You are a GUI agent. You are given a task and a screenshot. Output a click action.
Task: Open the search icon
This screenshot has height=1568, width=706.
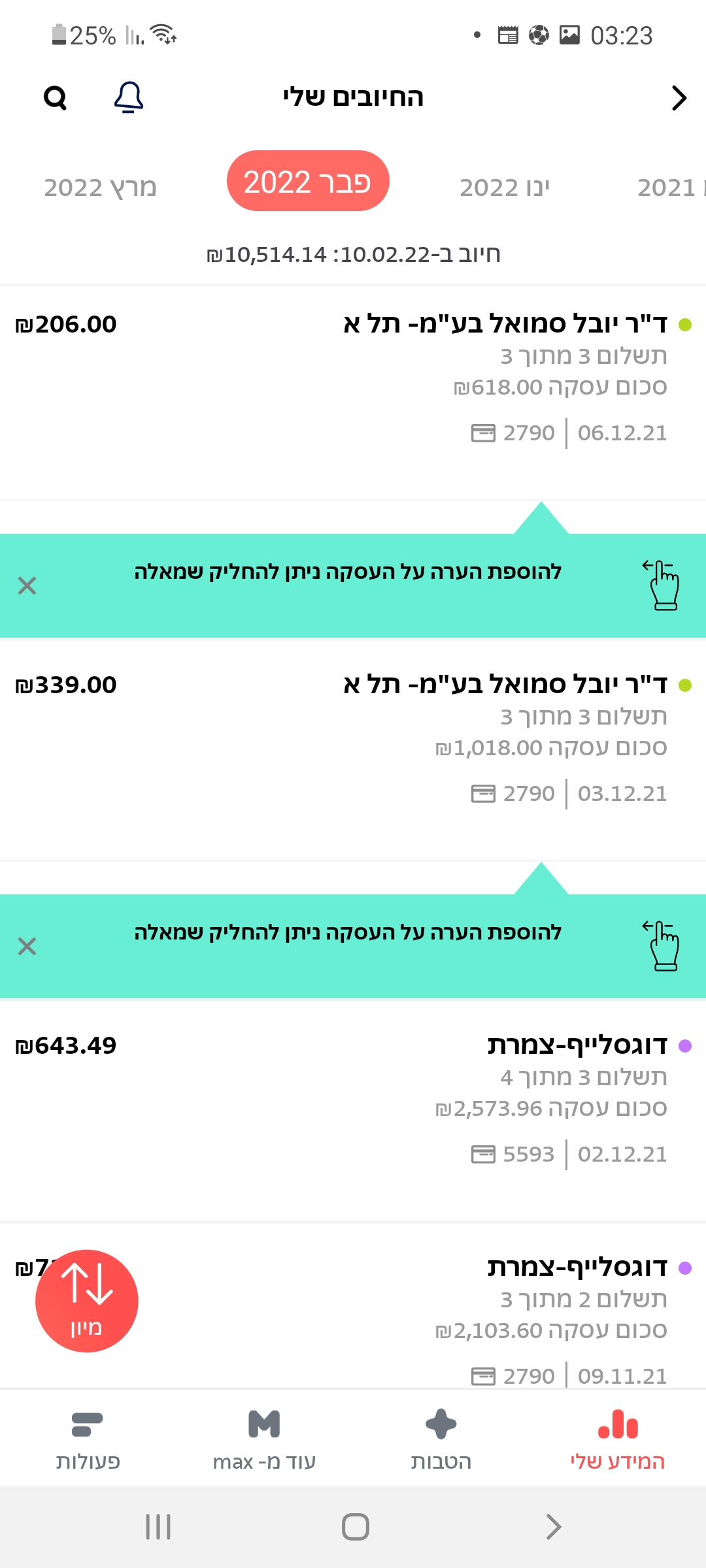pos(56,98)
